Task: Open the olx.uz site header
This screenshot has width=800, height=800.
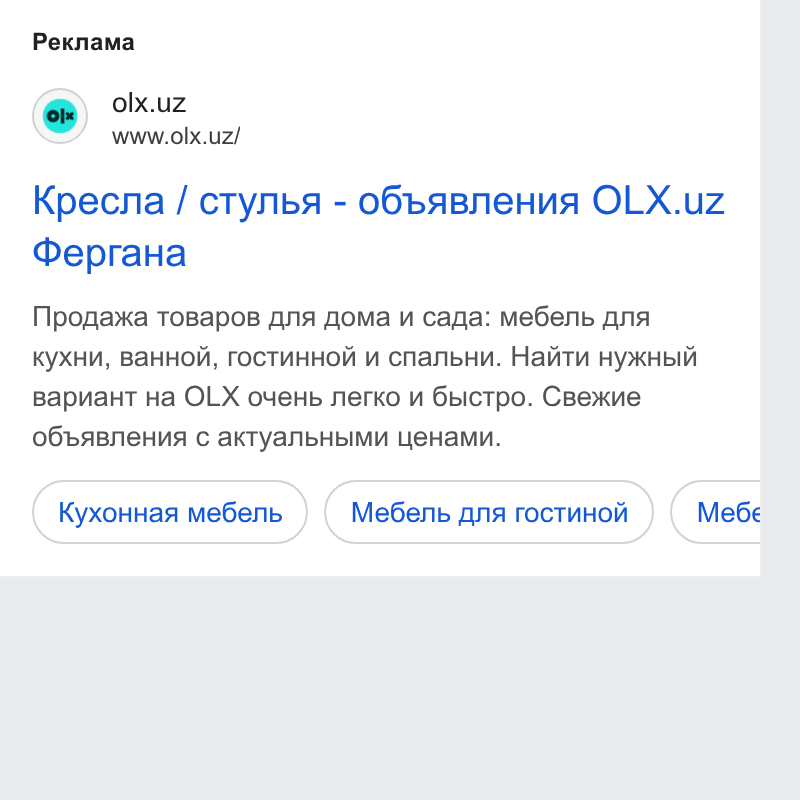Action: (136, 116)
